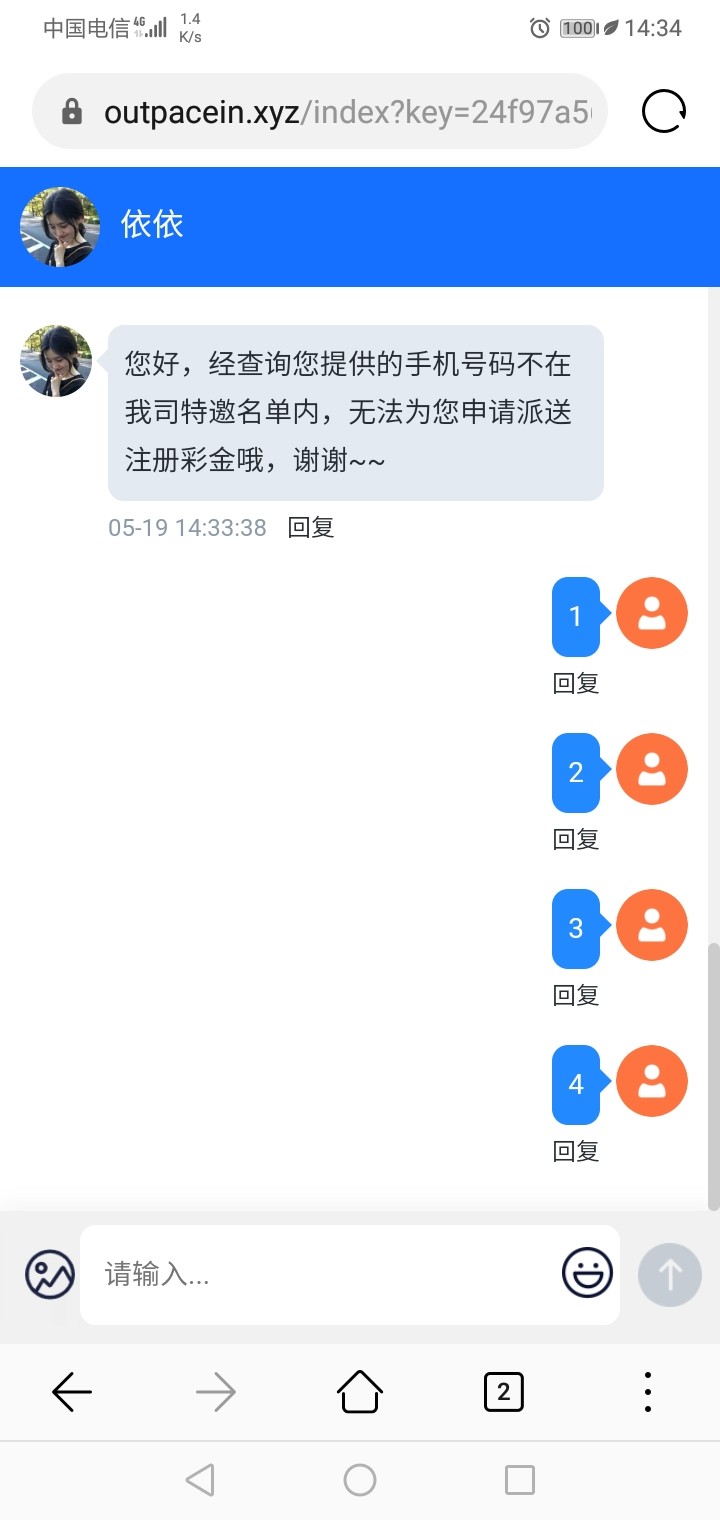Tap 回复 under message 3
720x1520 pixels.
[576, 995]
